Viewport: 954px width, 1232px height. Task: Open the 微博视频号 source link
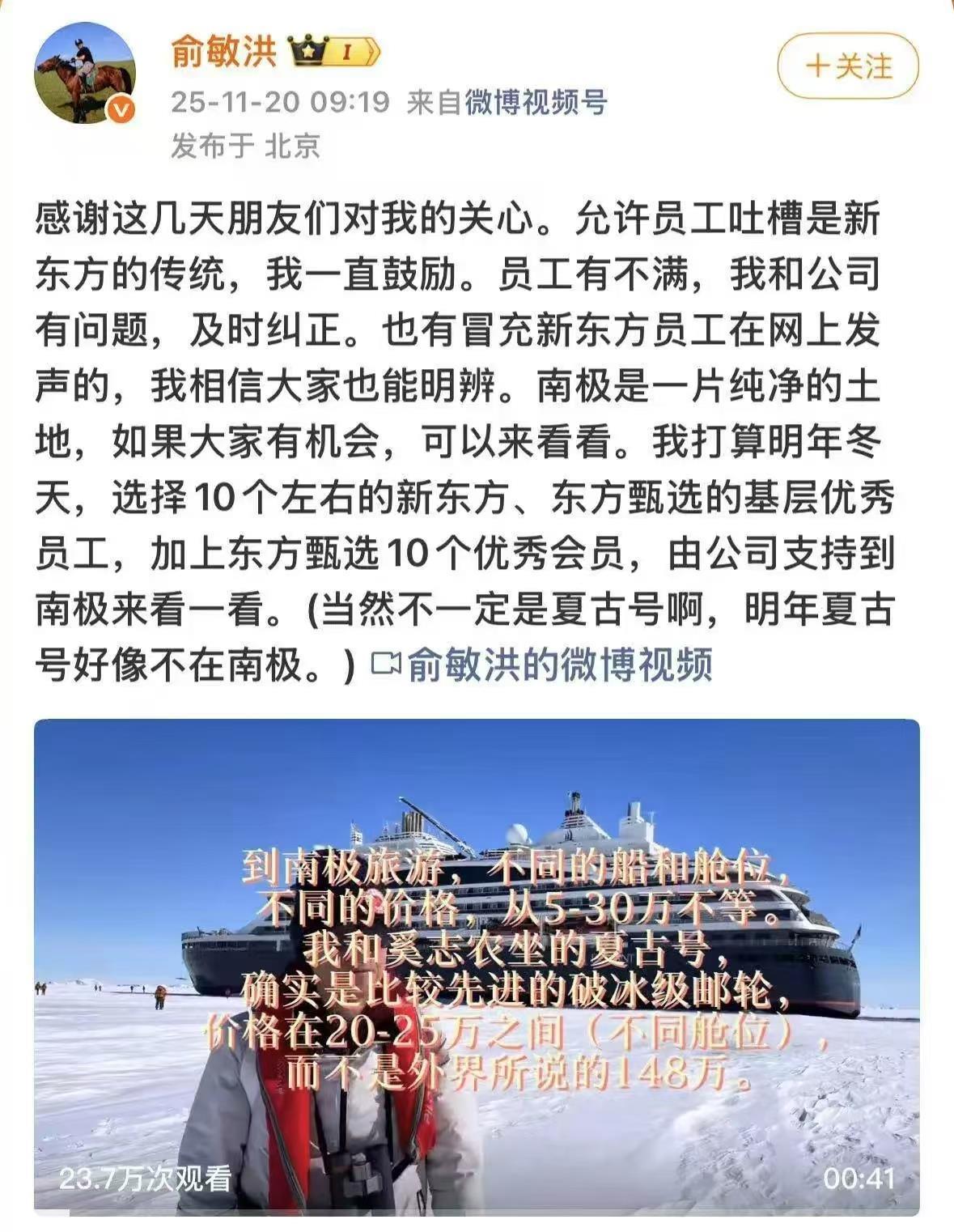(x=535, y=103)
